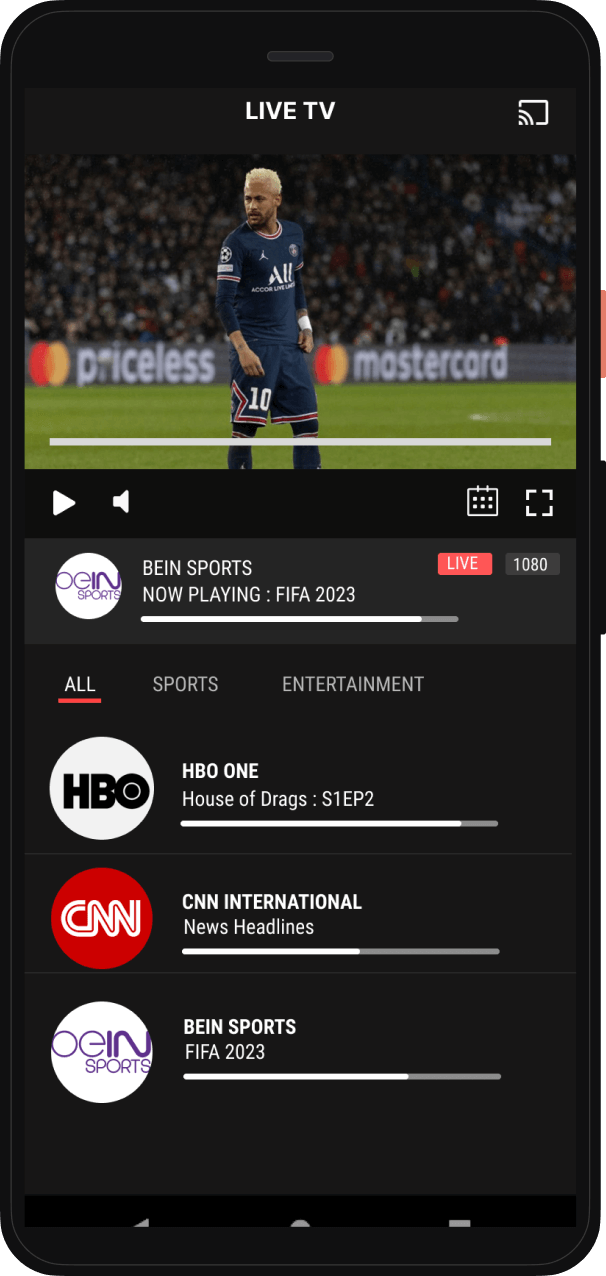This screenshot has height=1276, width=606.
Task: Open the program schedule calendar
Action: [x=482, y=502]
